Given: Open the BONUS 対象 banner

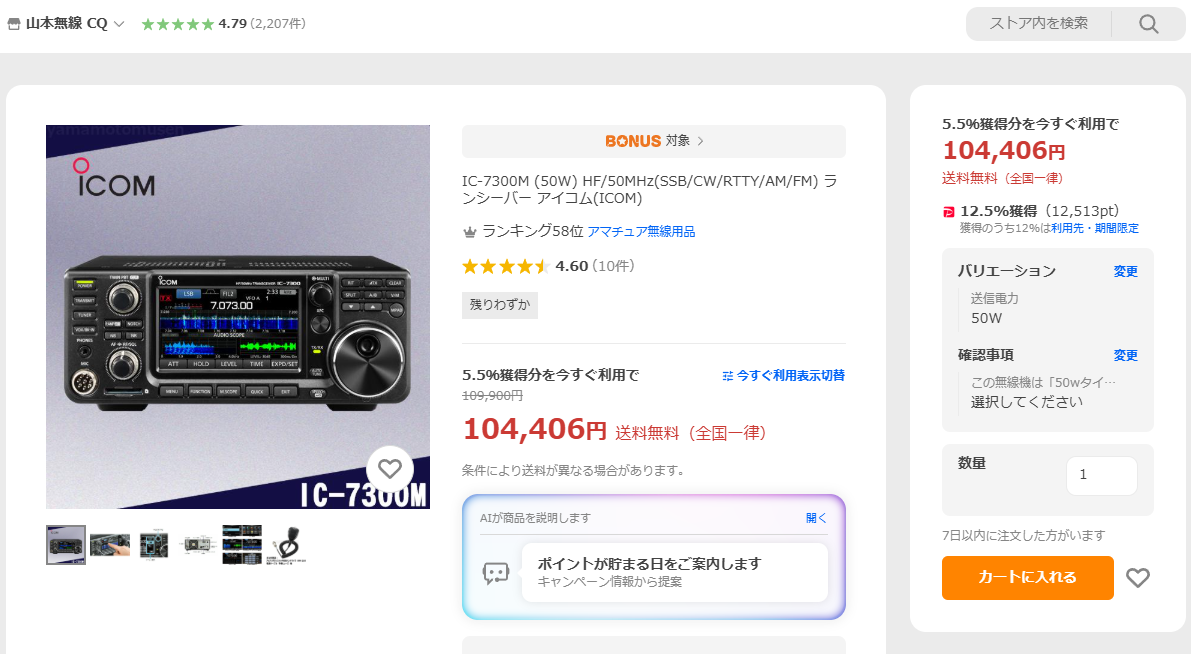Looking at the screenshot, I should click(653, 141).
